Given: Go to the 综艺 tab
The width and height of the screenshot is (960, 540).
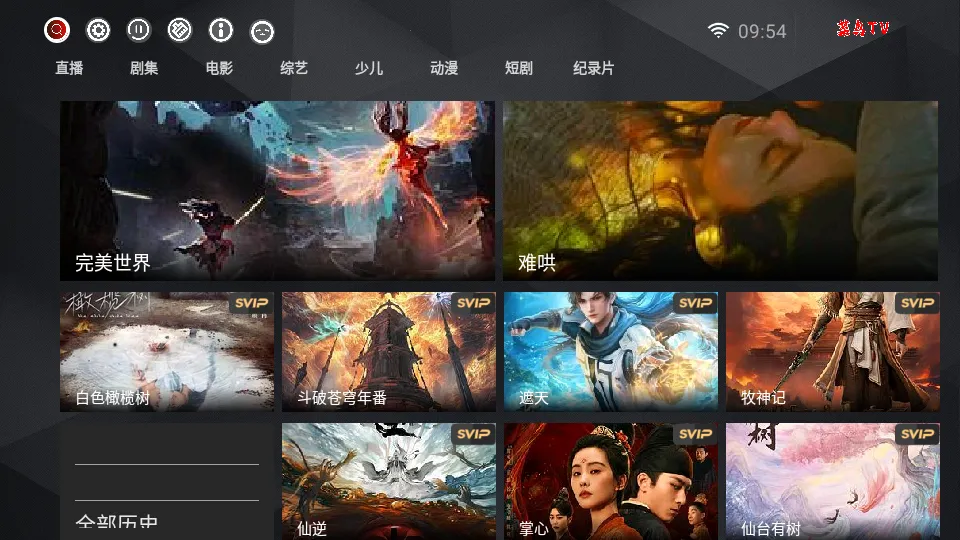Looking at the screenshot, I should point(294,69).
